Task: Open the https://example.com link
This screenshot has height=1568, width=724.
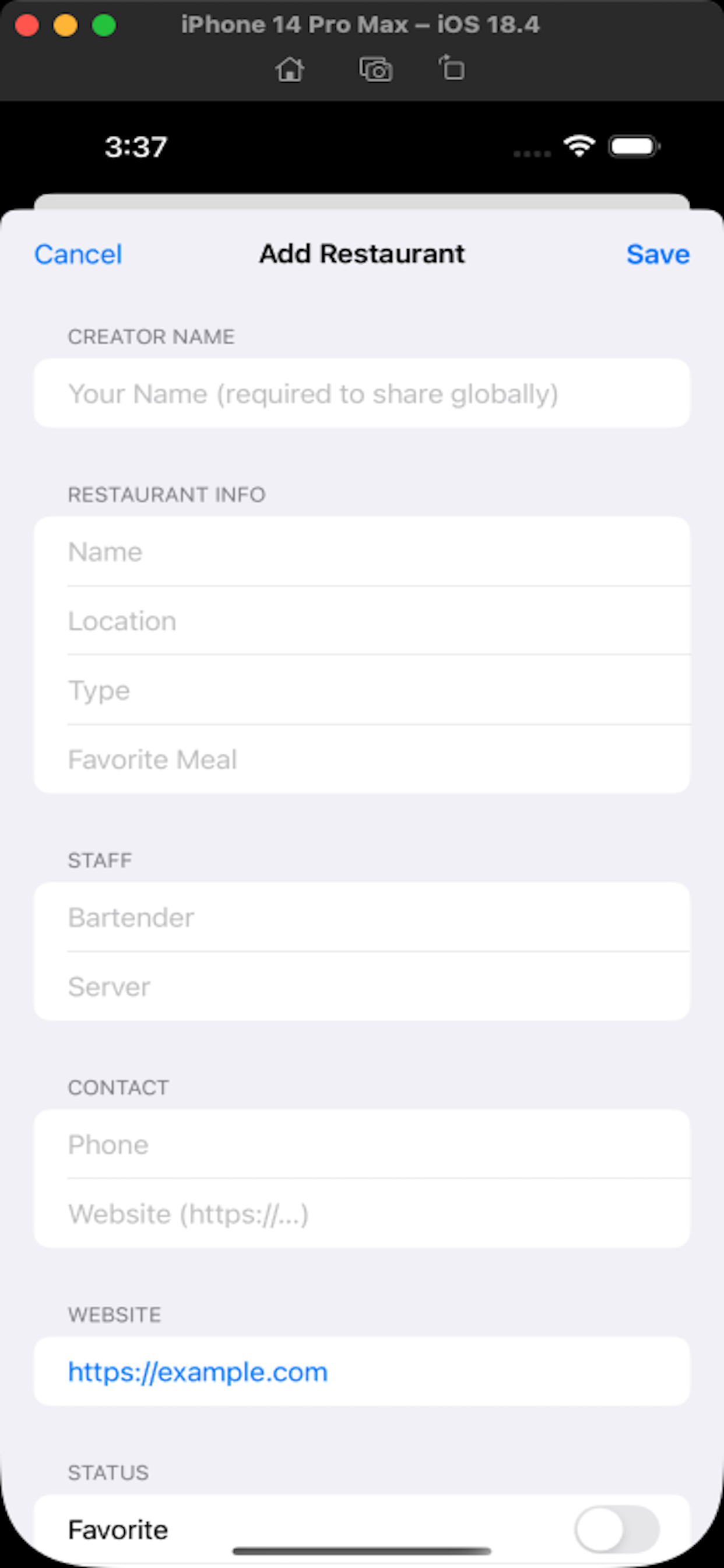Action: [x=198, y=1372]
